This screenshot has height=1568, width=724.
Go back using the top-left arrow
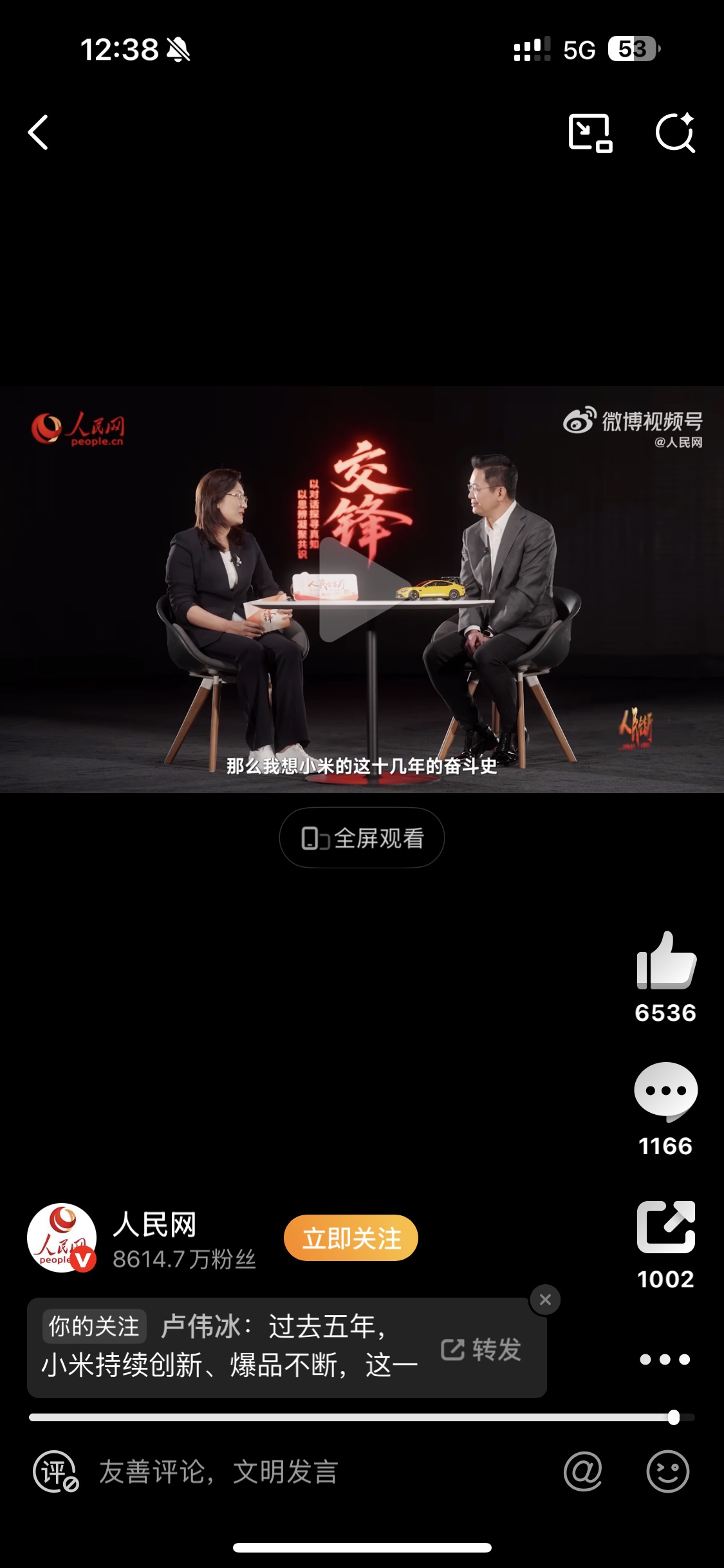tap(39, 133)
